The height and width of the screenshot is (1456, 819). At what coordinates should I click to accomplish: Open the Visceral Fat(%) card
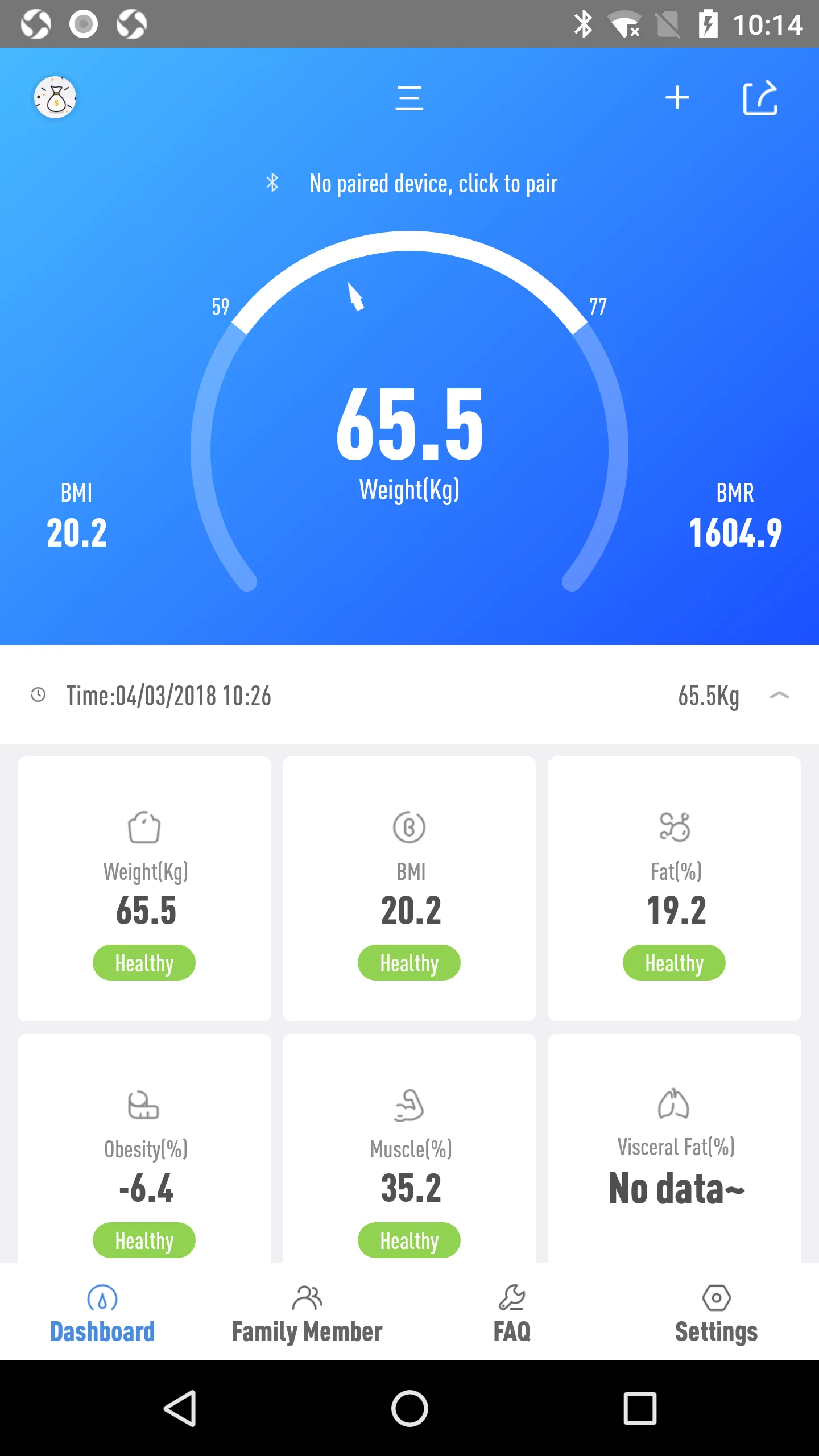click(675, 1155)
